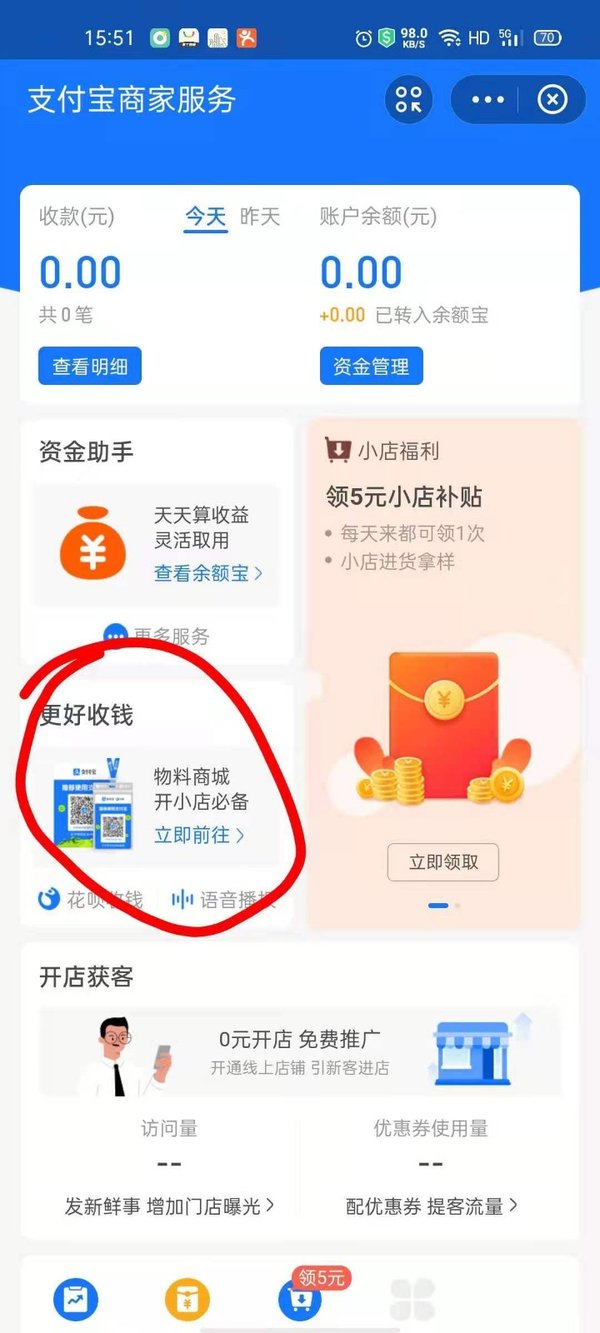Open the 0元开店 免费推广 banner
The height and width of the screenshot is (1333, 600).
(300, 1051)
